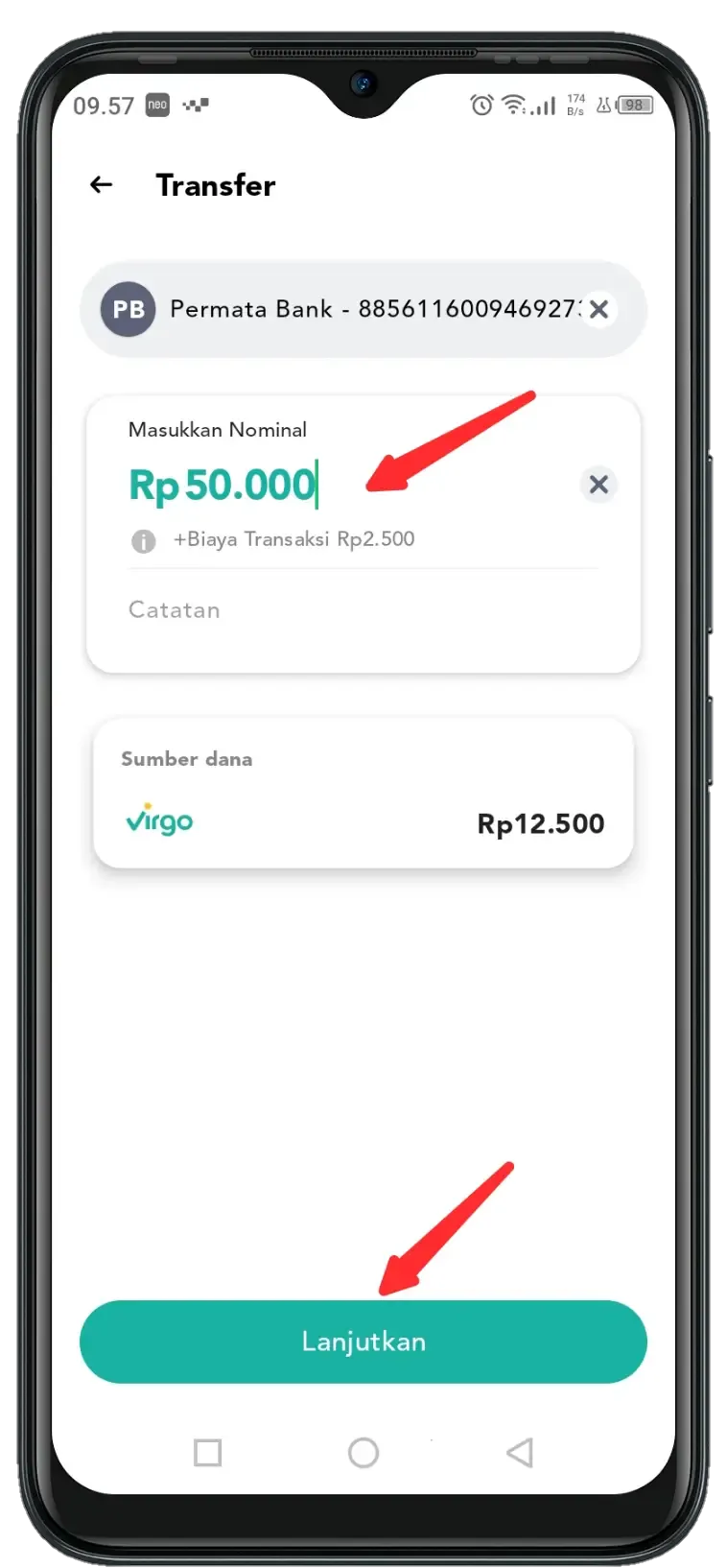Screen dimensions: 727x1568
Task: Tap Lanjutkan to continue the transfer
Action: tap(363, 1342)
